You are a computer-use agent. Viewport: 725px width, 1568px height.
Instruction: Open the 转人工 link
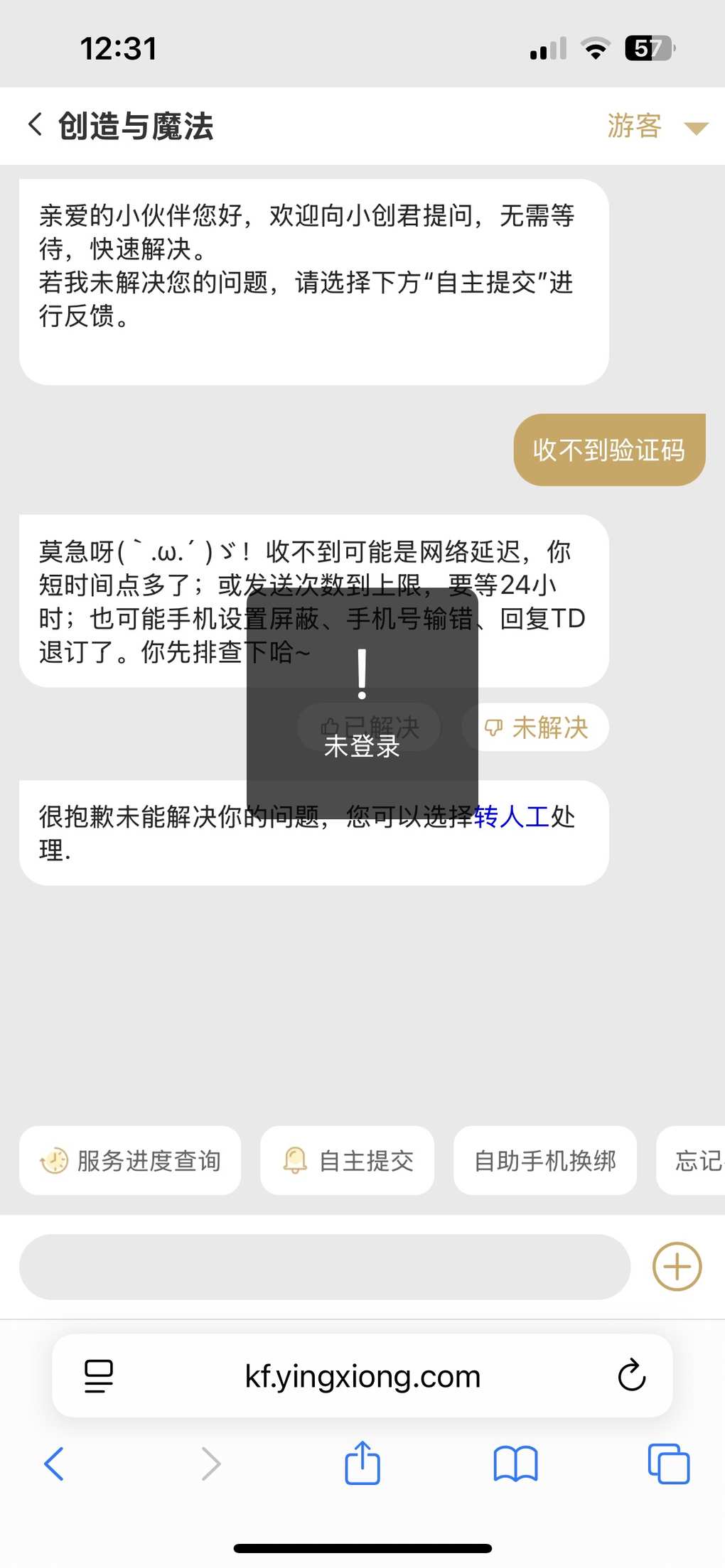click(512, 816)
